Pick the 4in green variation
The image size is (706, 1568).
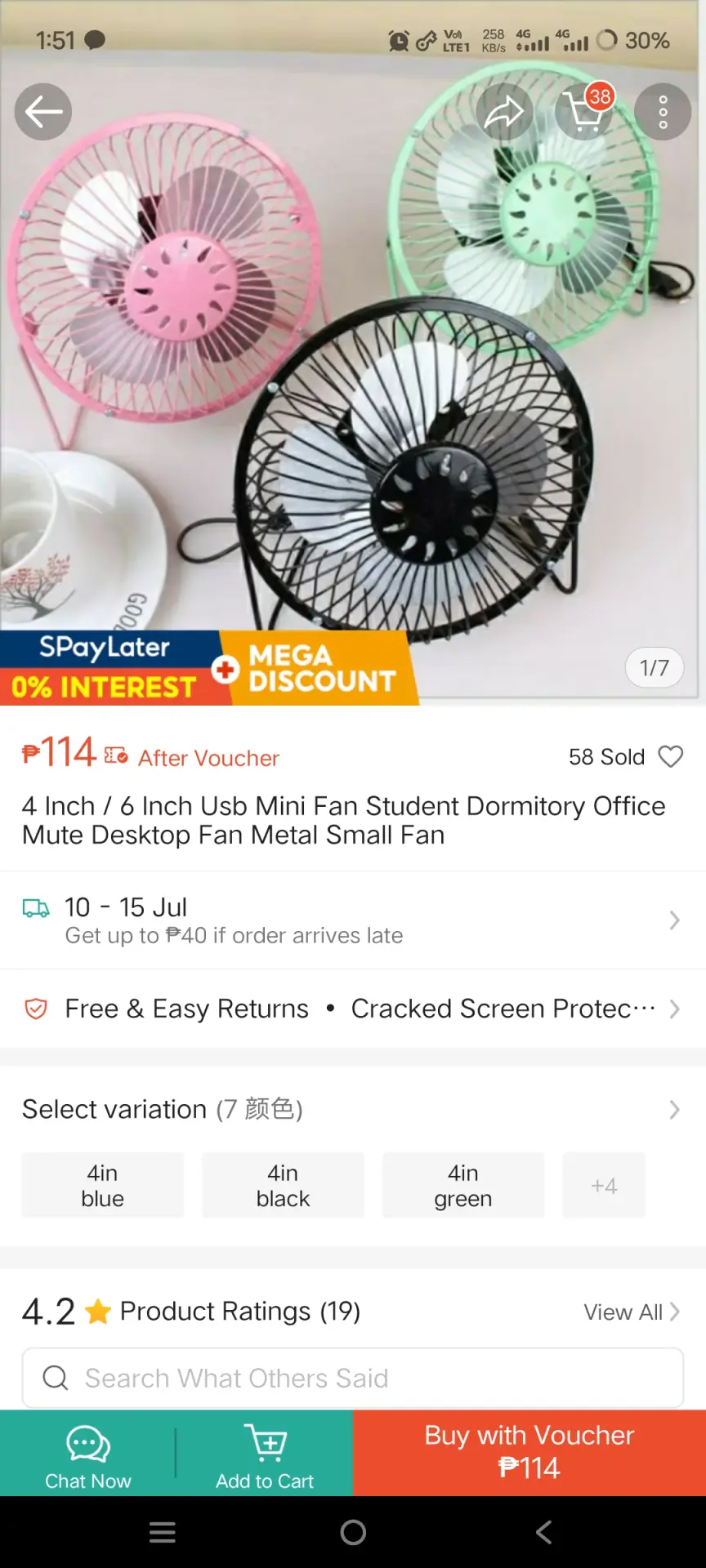463,1185
